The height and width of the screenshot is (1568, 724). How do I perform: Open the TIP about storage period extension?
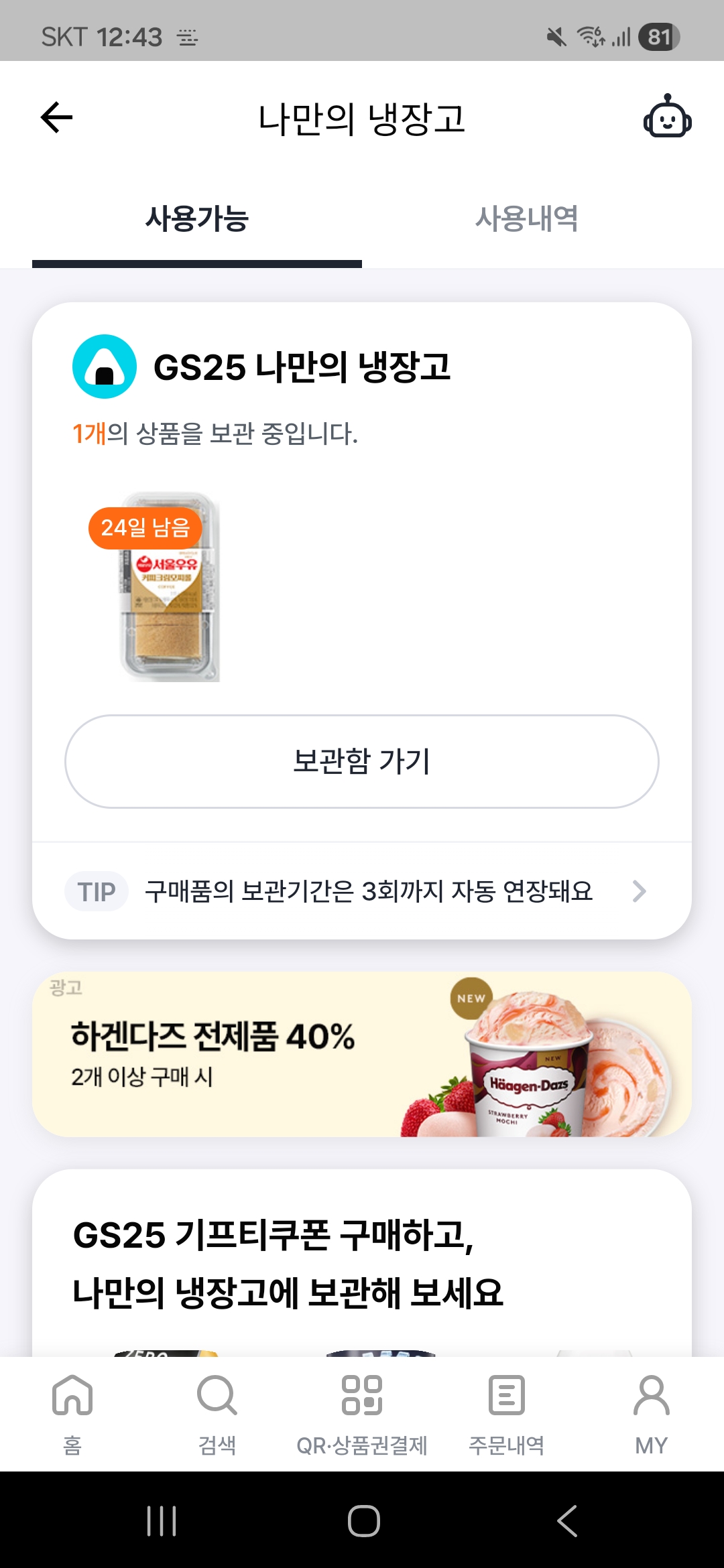point(362,891)
